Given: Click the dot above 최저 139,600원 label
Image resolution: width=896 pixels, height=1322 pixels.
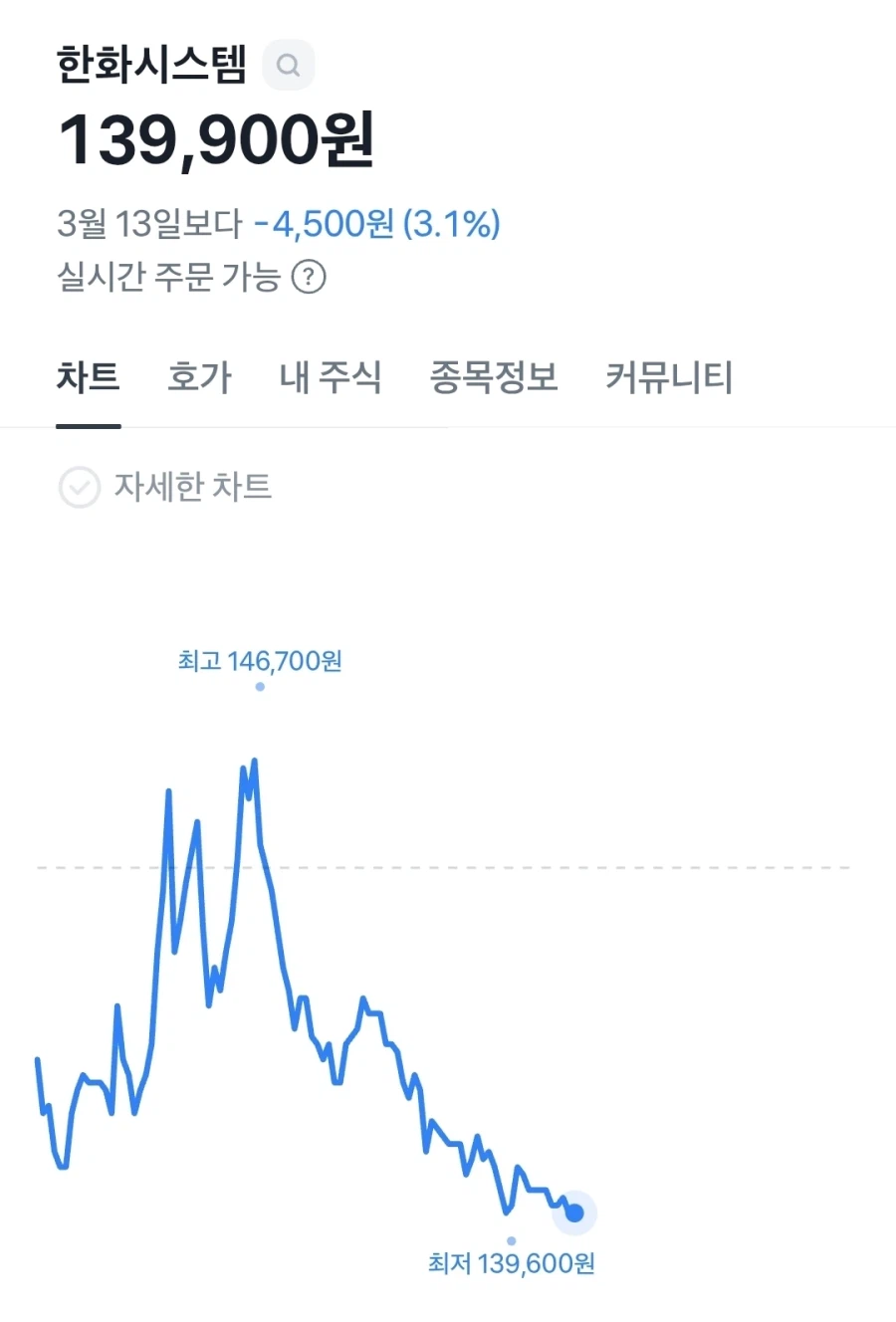Looking at the screenshot, I should coord(511,1238).
